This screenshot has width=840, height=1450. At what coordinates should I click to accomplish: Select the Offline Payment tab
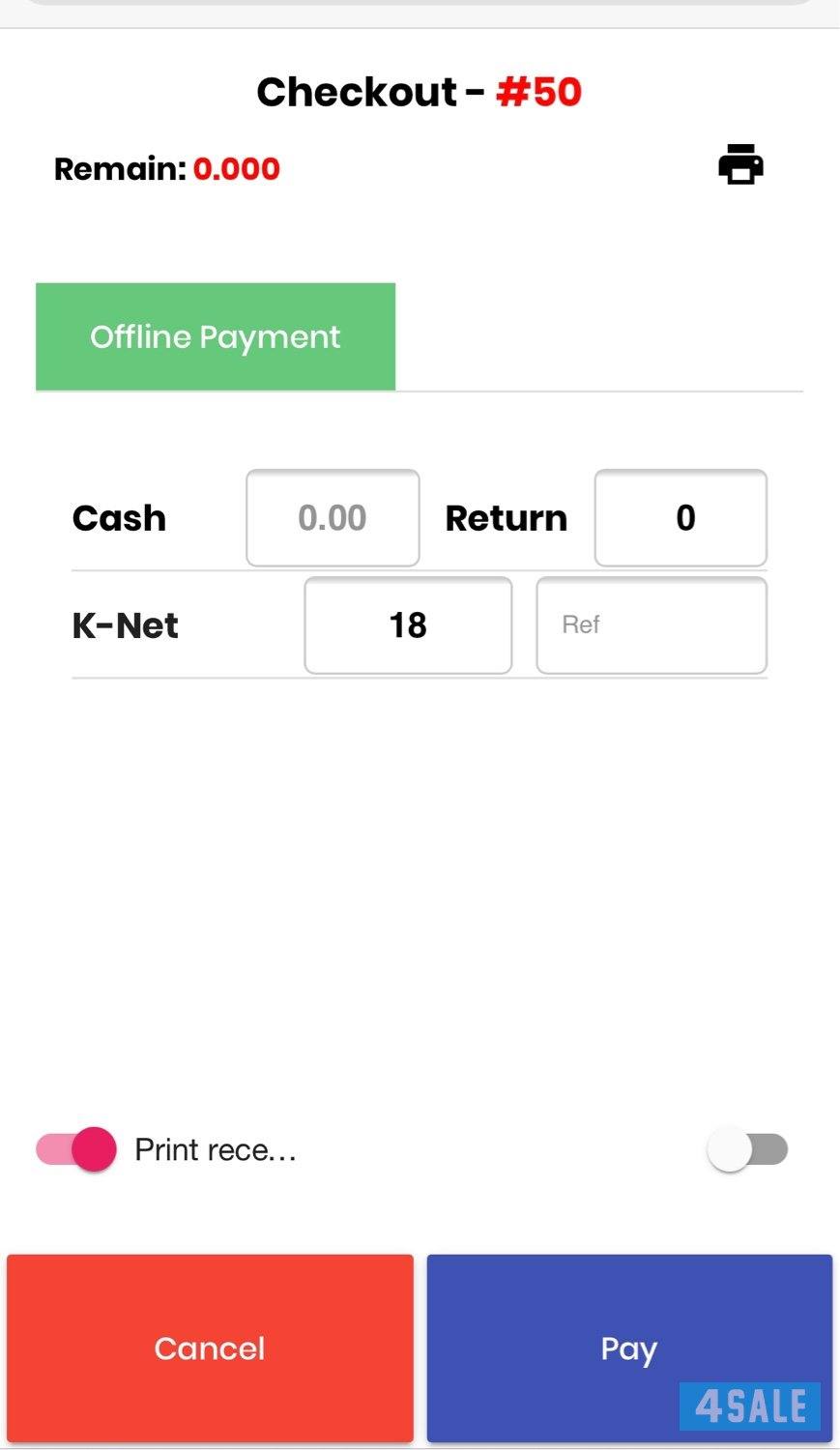(x=216, y=336)
